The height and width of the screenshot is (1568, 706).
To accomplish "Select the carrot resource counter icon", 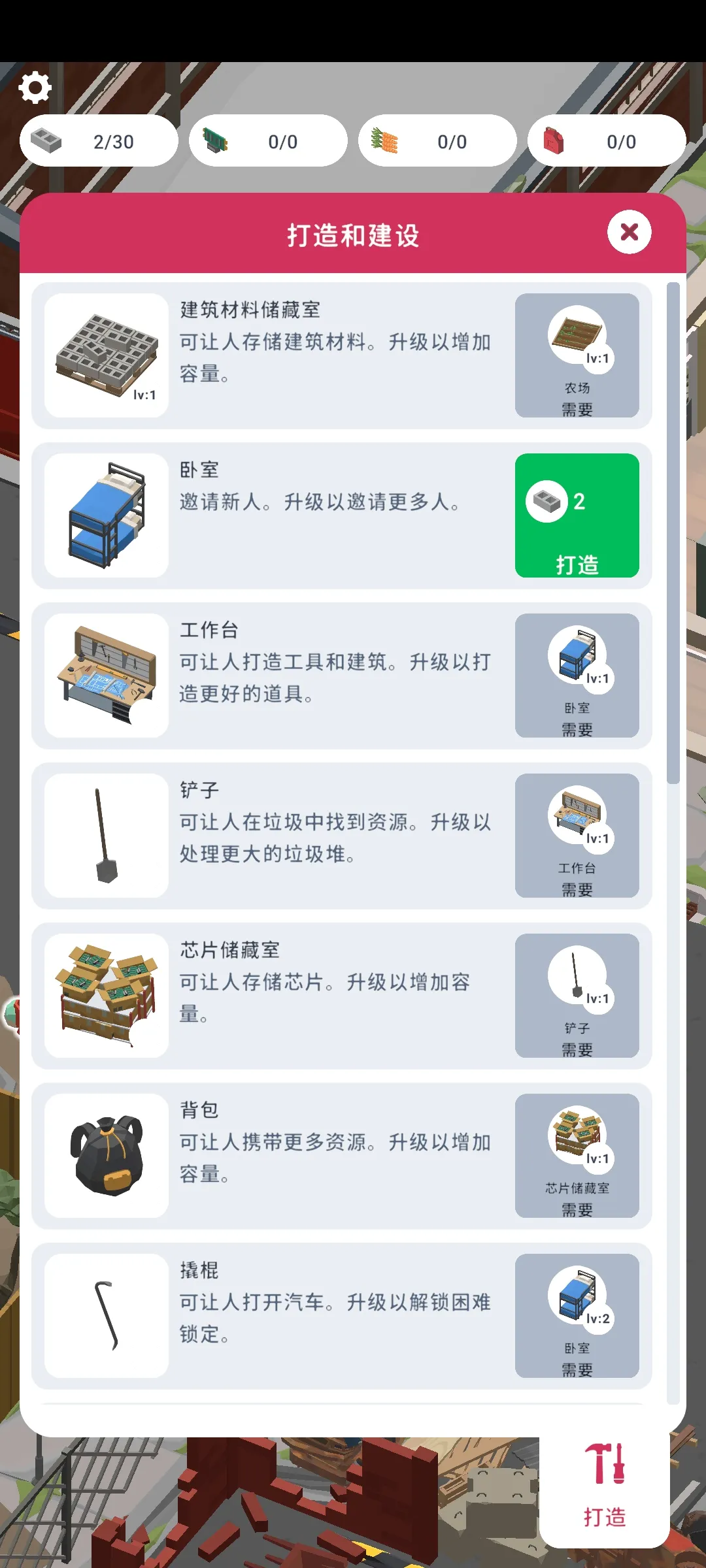I will (x=384, y=140).
